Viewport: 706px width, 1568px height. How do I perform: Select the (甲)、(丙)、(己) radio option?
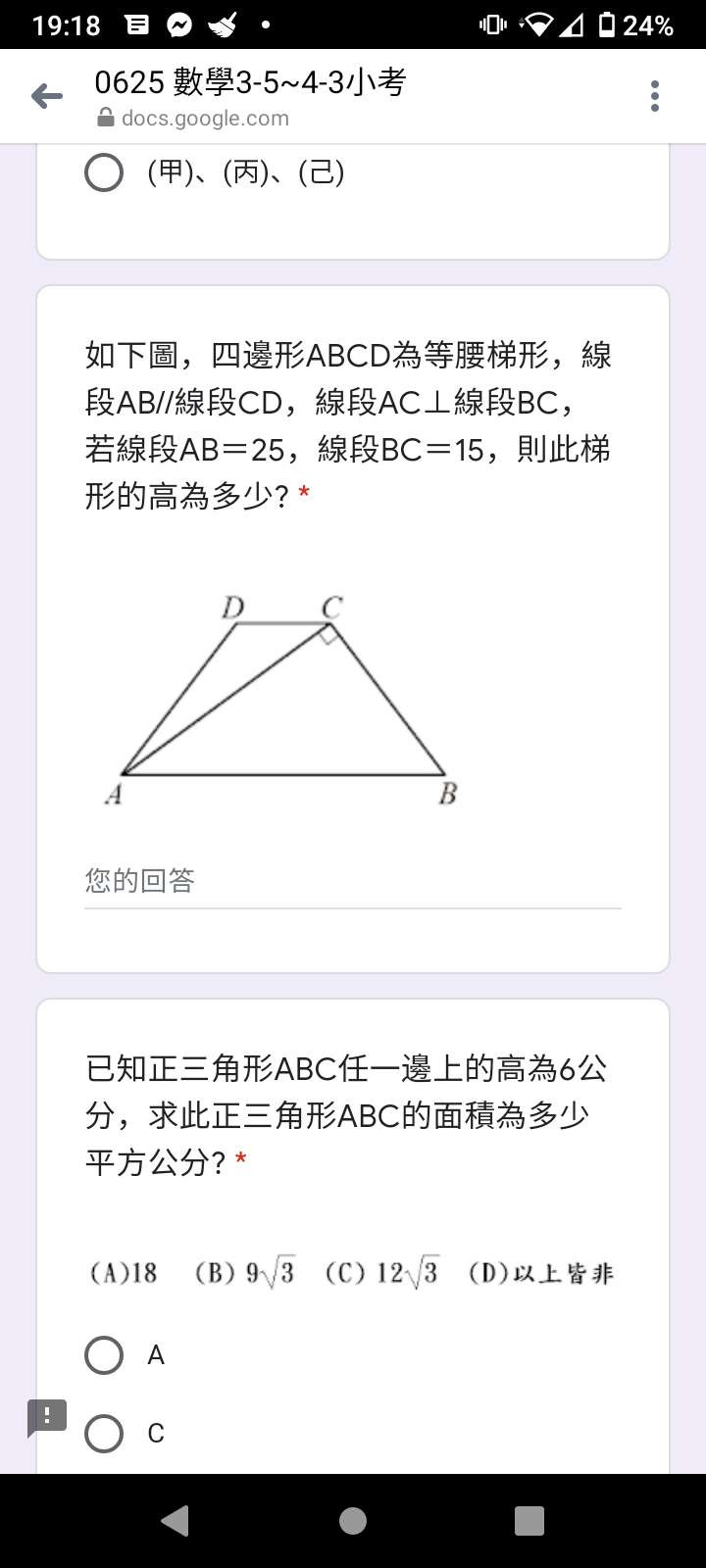click(104, 172)
